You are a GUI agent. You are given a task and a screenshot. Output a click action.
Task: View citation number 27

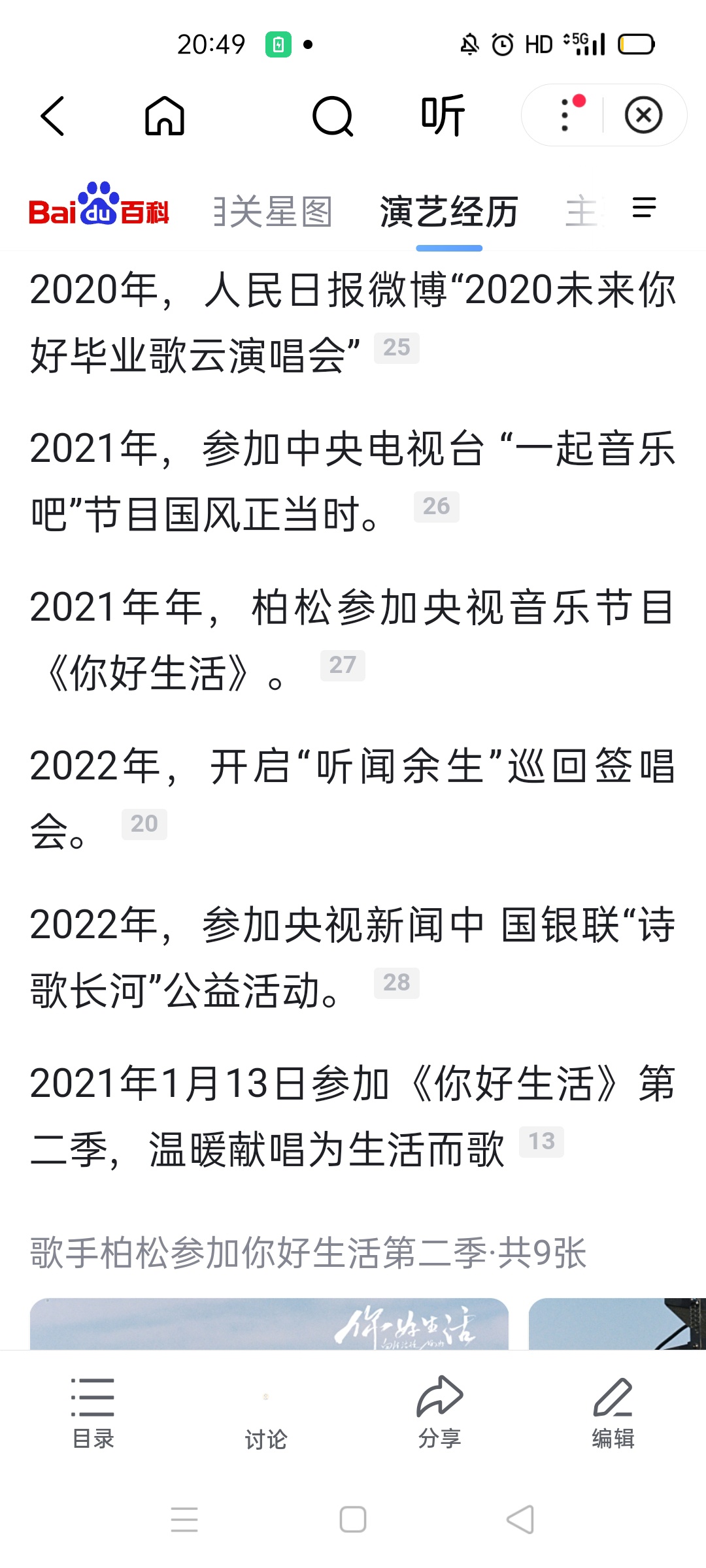[x=343, y=665]
